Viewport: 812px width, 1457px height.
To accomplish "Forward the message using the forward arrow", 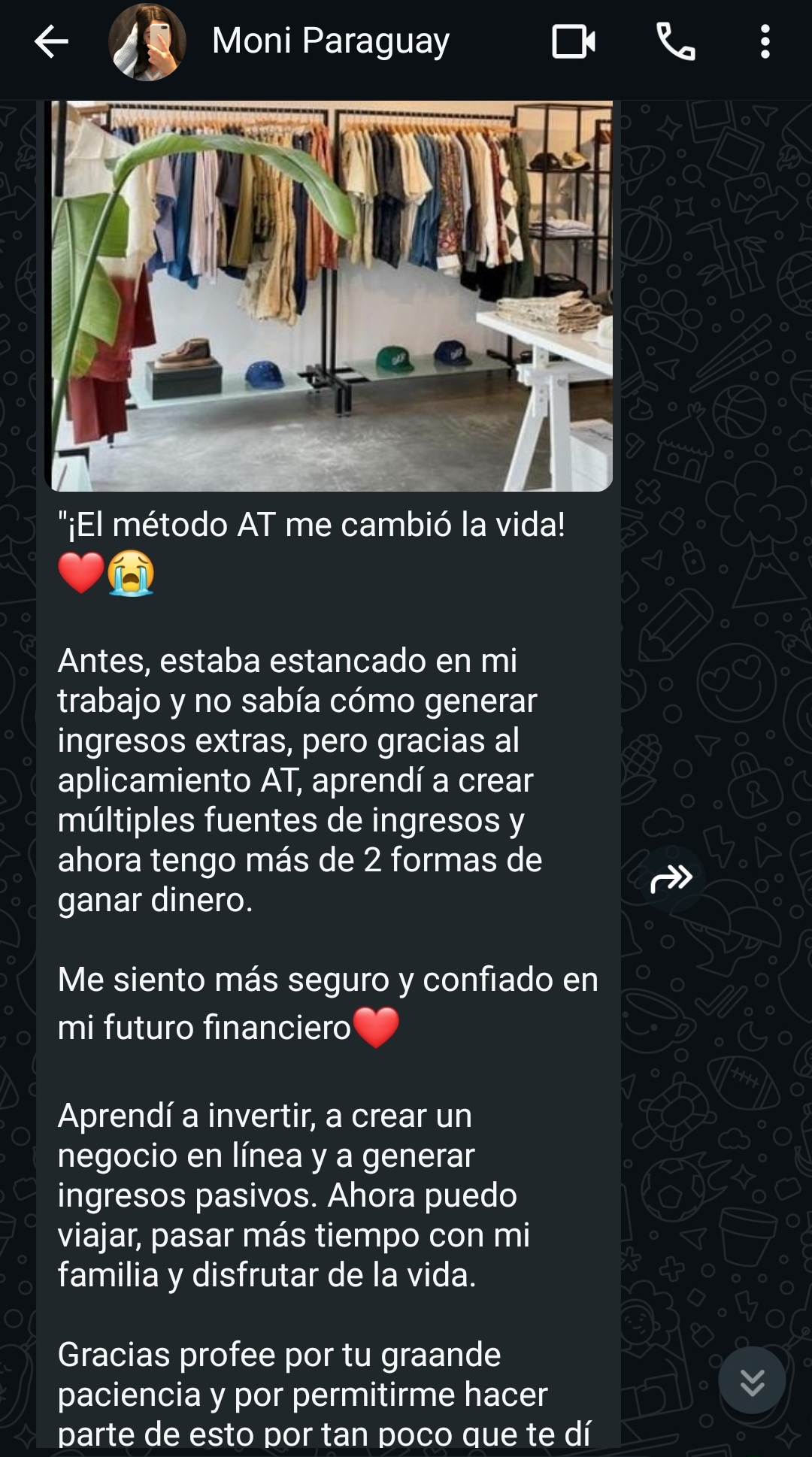I will 674,877.
